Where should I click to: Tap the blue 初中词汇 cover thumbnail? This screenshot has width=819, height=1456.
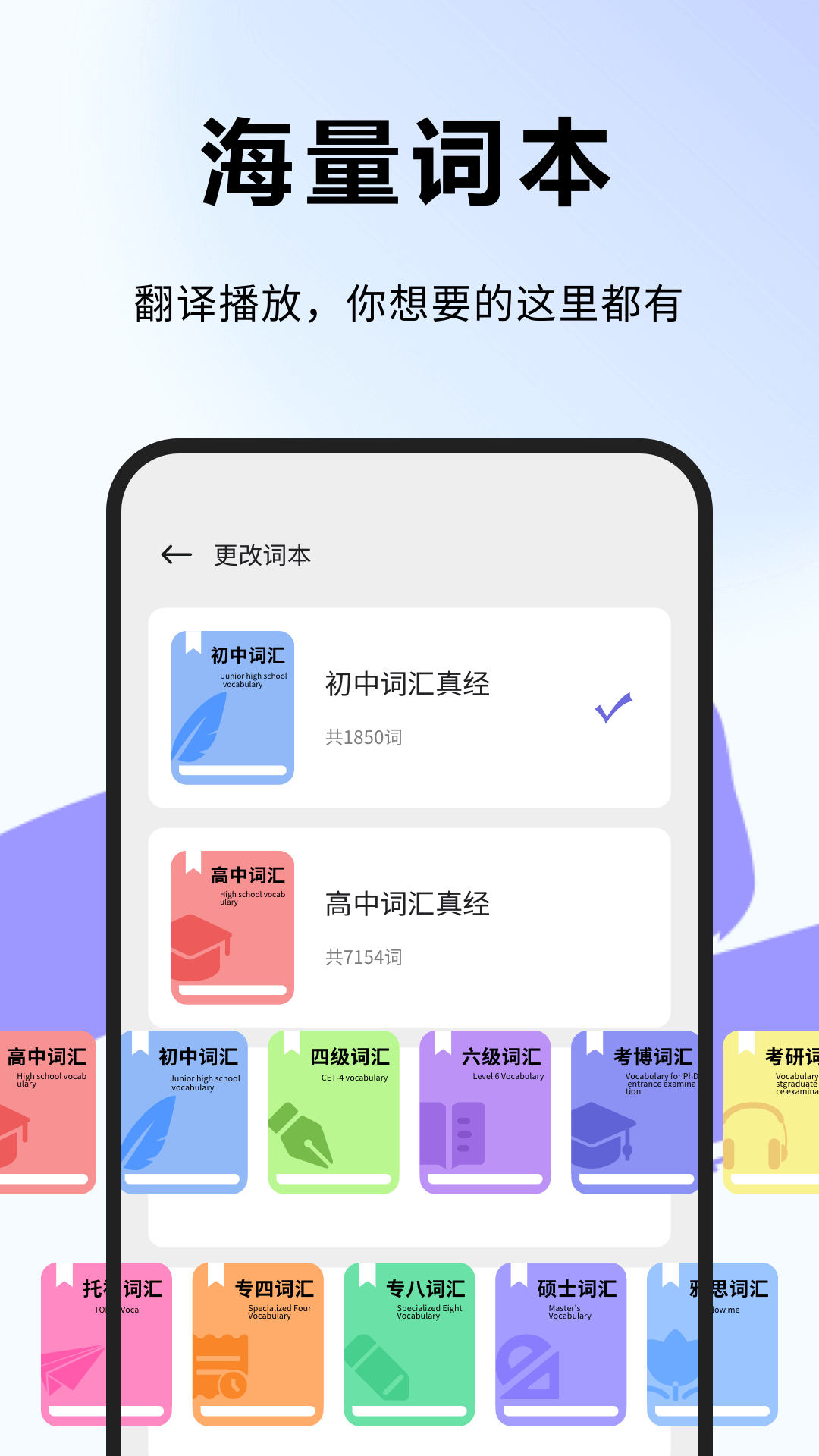click(231, 704)
